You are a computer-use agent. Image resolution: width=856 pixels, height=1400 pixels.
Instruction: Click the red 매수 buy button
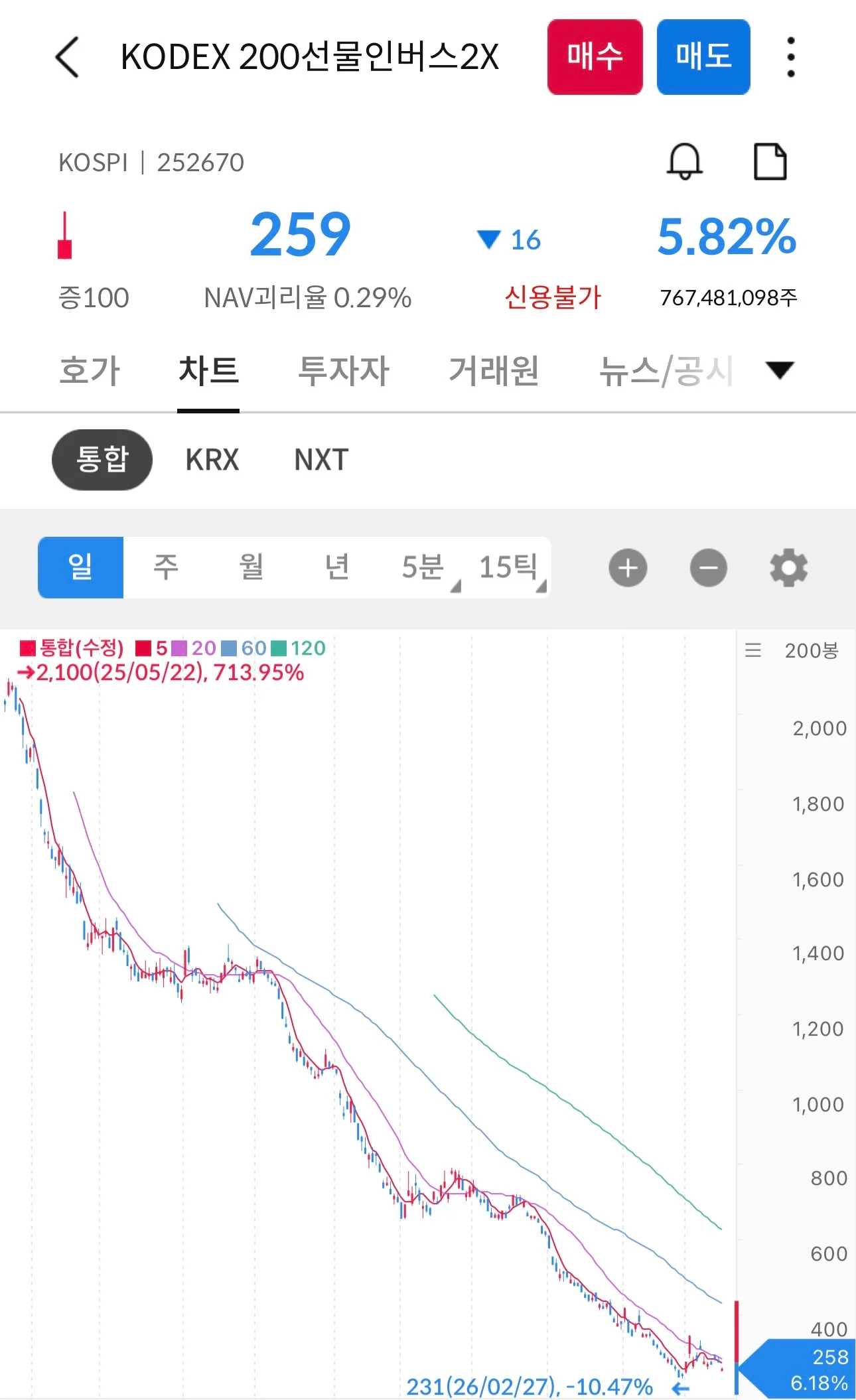(x=595, y=58)
